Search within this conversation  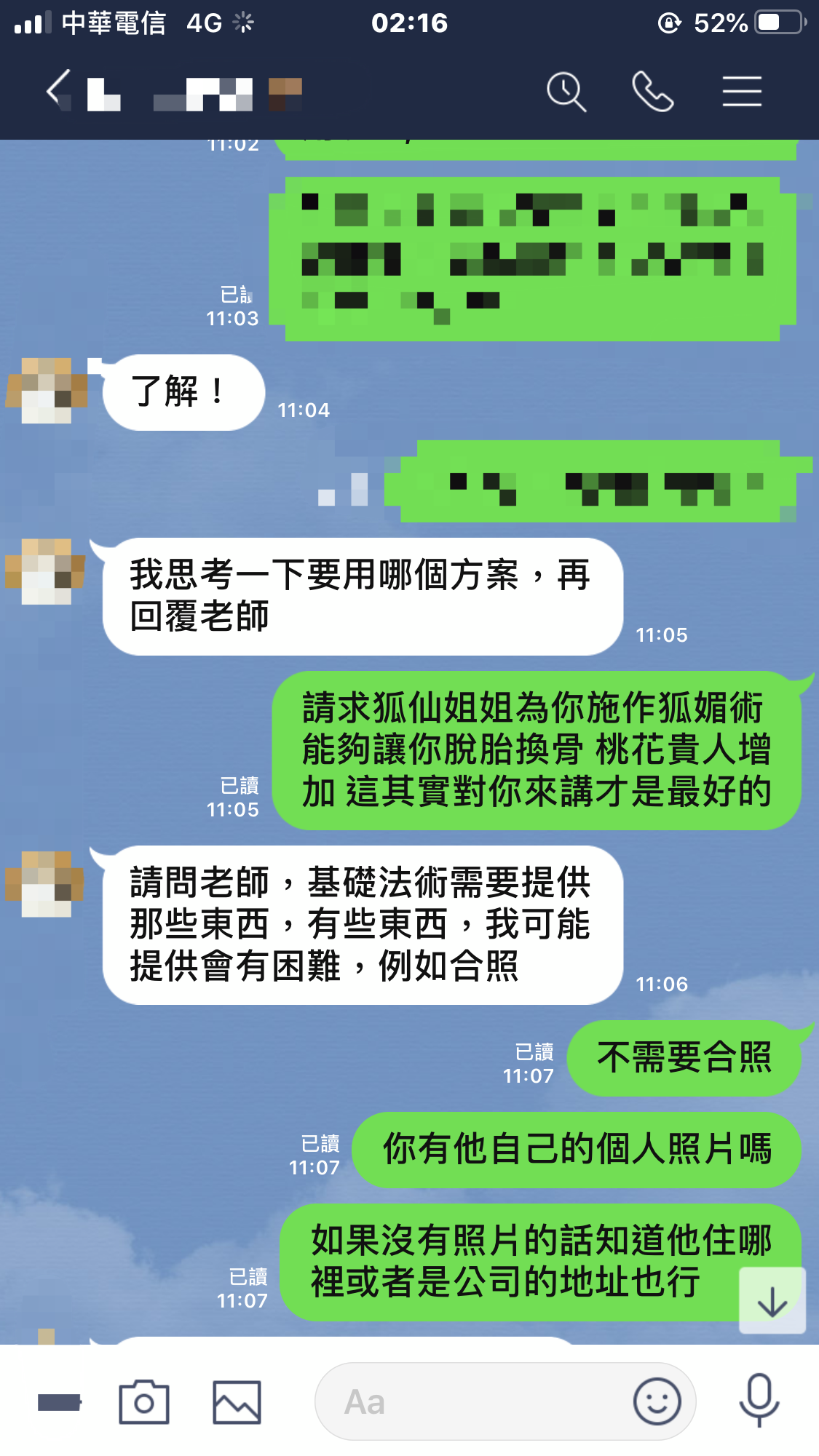pos(566,92)
